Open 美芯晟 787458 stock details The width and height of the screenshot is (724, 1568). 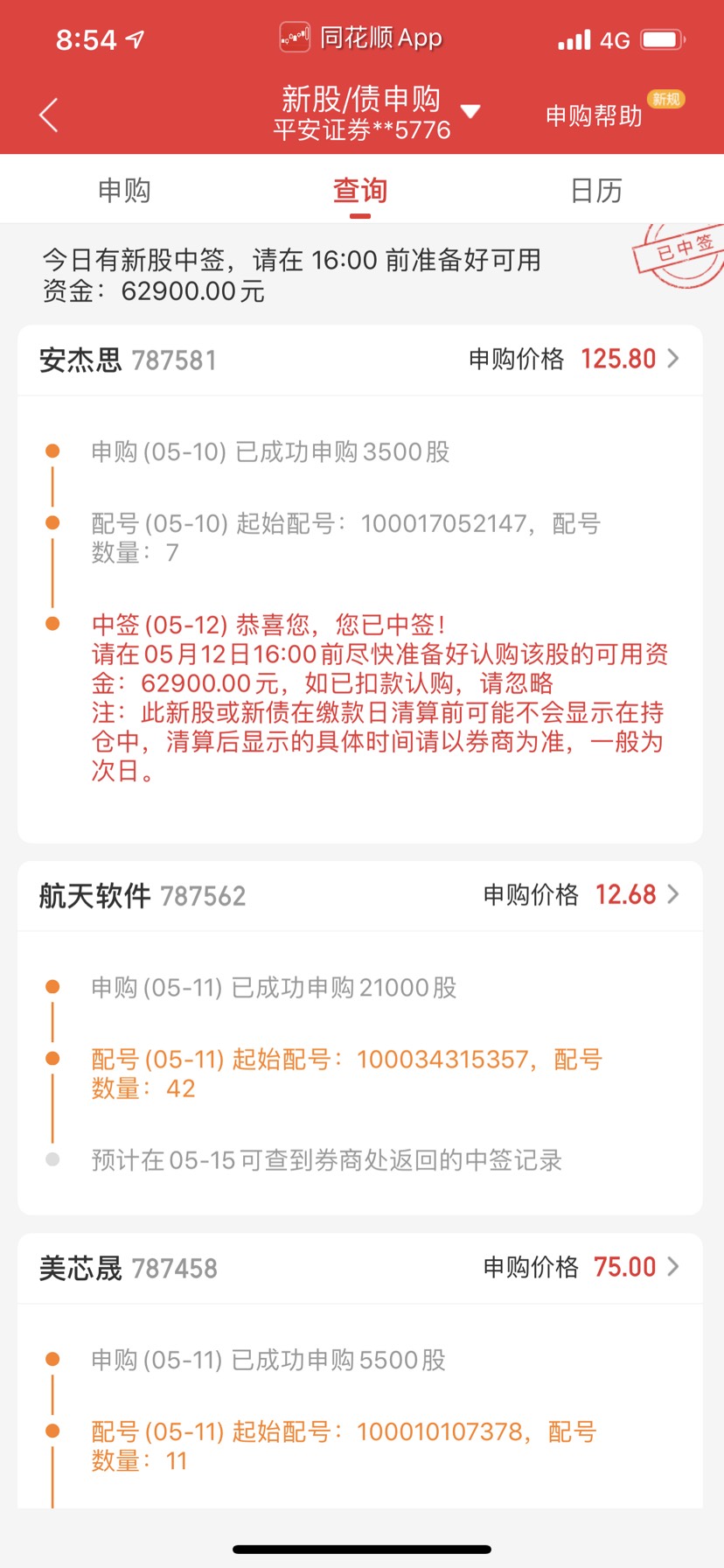[x=360, y=1268]
